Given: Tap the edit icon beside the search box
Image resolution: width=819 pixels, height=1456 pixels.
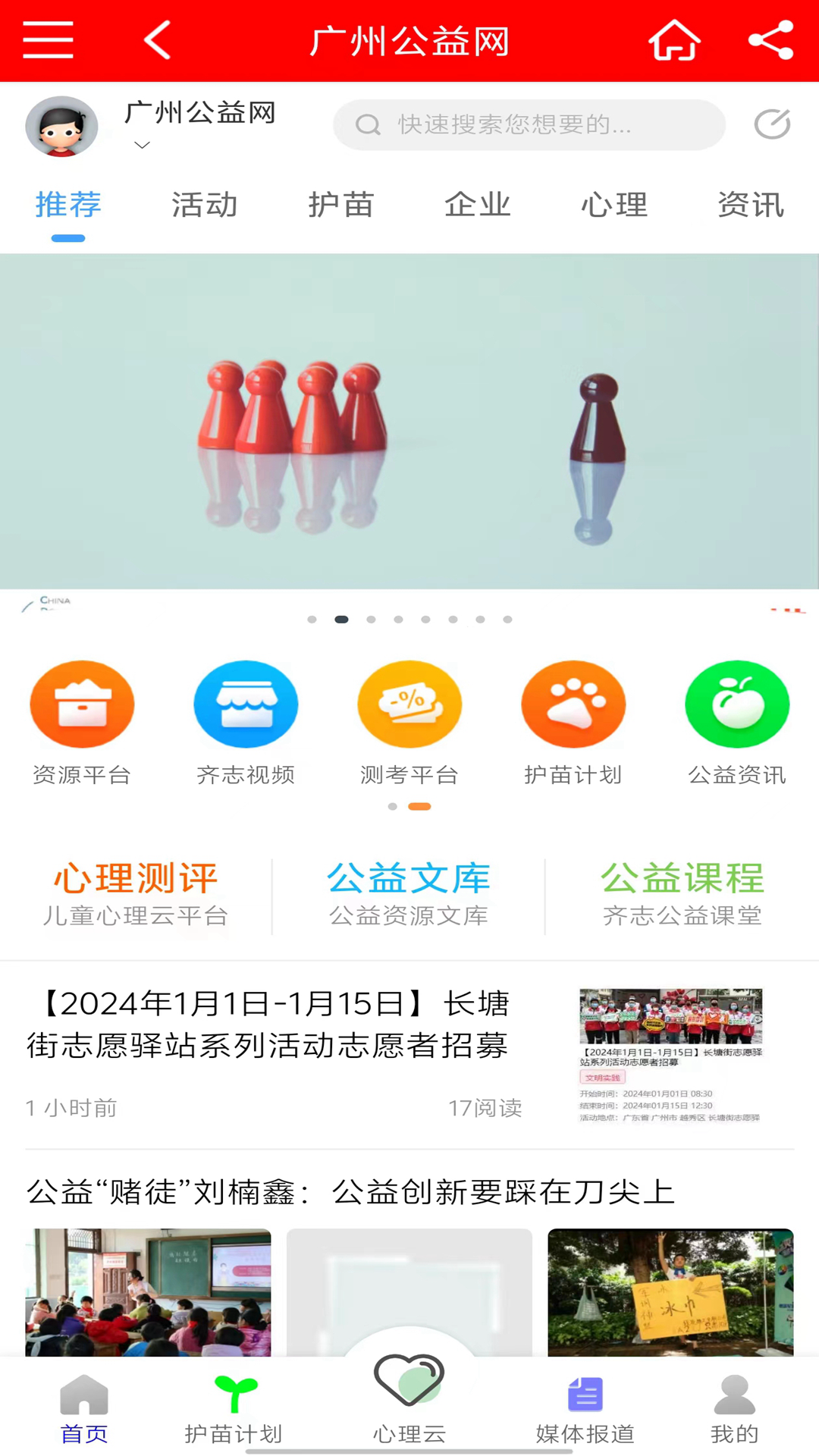Looking at the screenshot, I should (x=772, y=124).
